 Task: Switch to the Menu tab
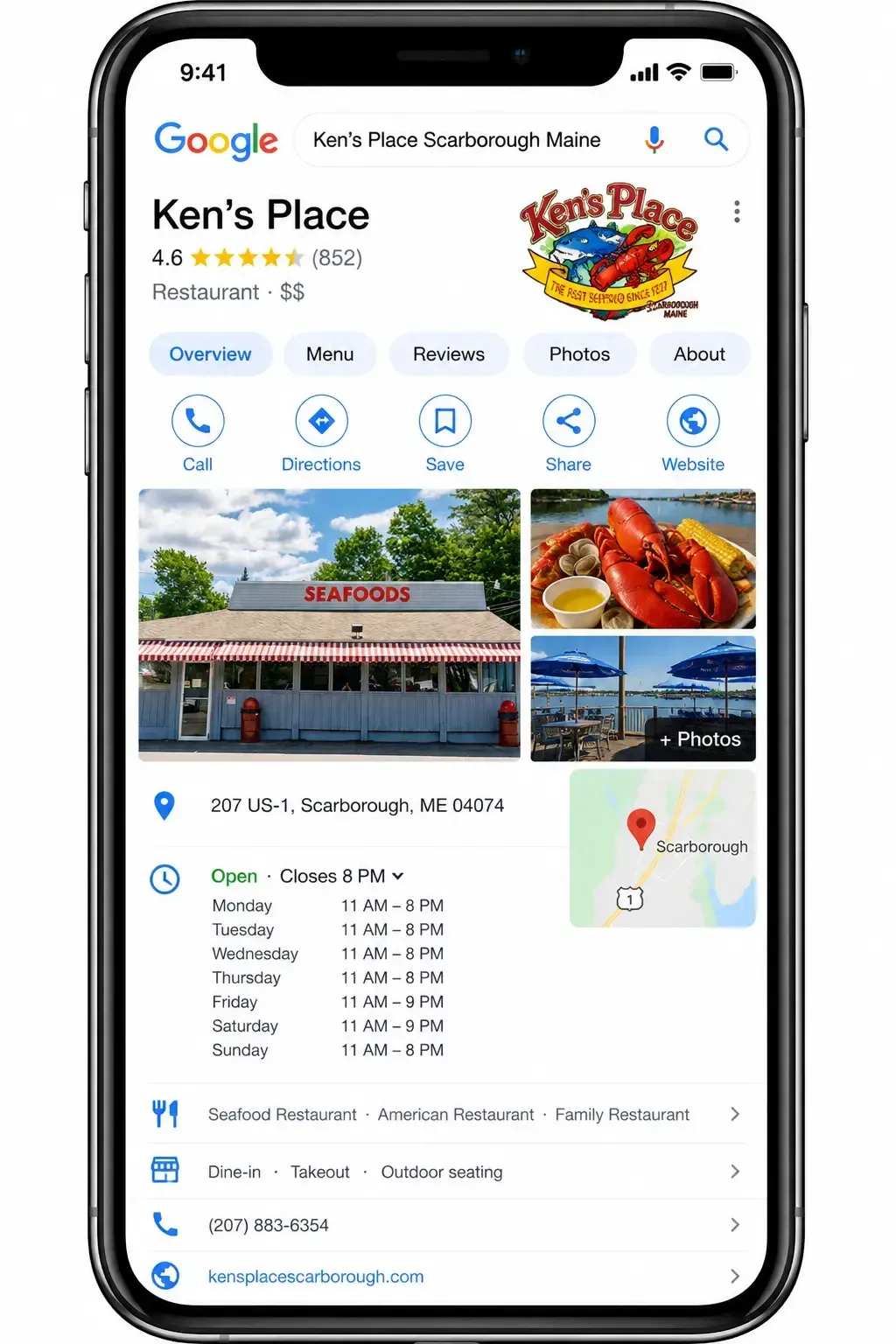pyautogui.click(x=330, y=354)
